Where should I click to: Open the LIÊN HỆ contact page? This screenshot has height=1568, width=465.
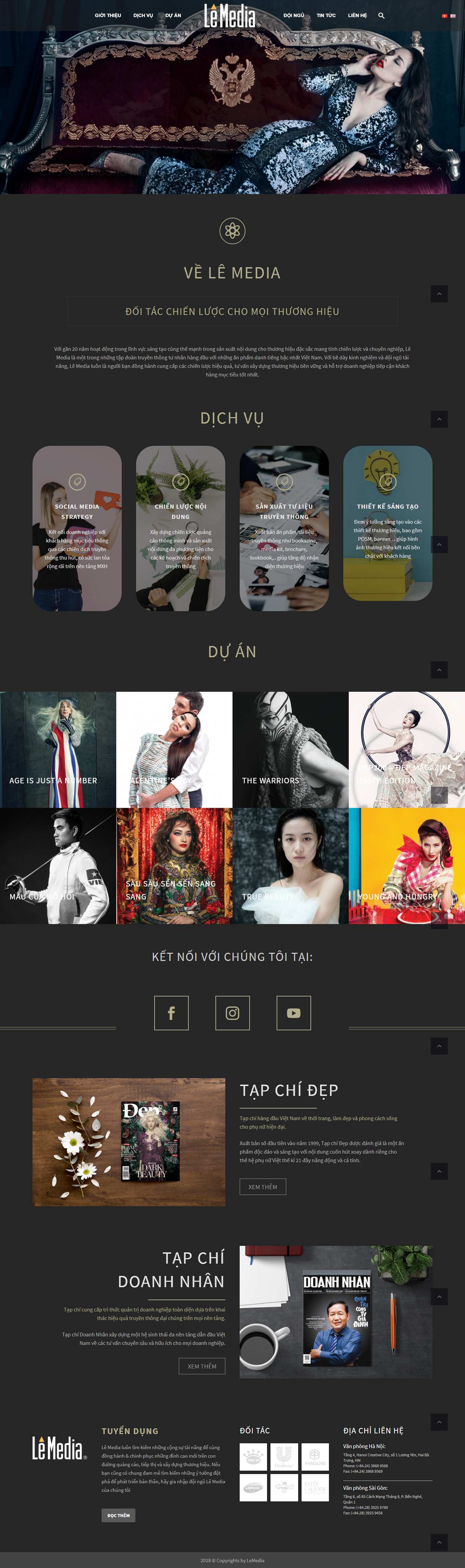point(357,15)
